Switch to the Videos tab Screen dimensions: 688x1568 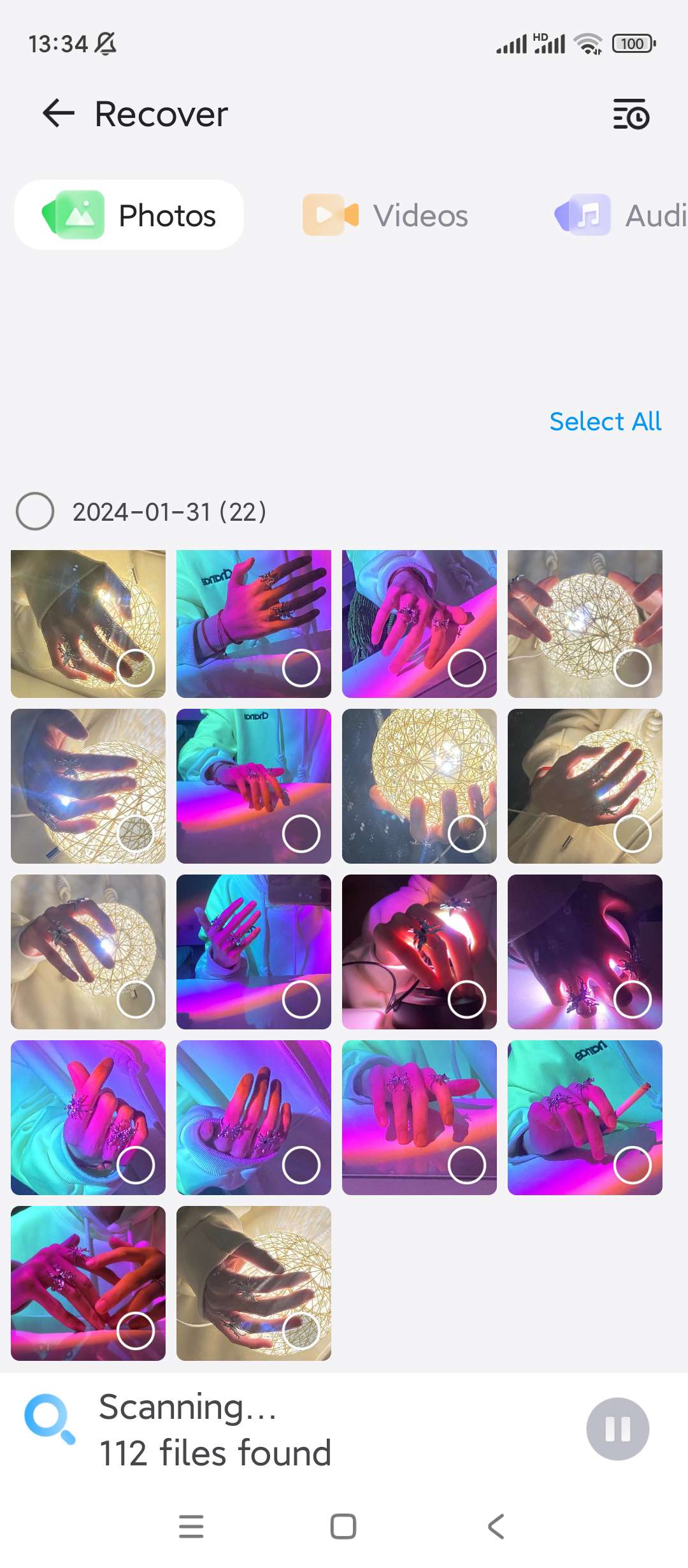[385, 215]
